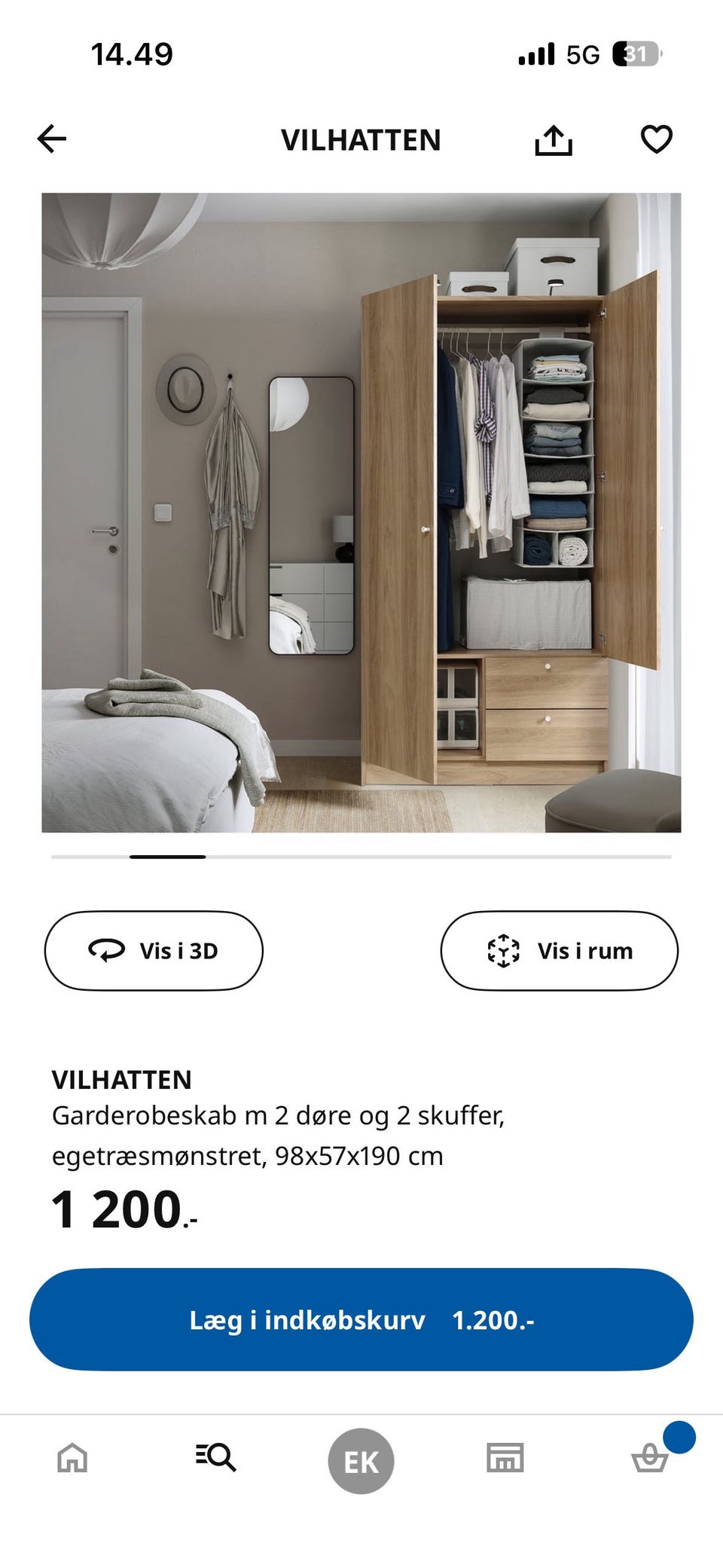Open the wardrobe in 3D view
The width and height of the screenshot is (723, 1568).
tap(153, 950)
